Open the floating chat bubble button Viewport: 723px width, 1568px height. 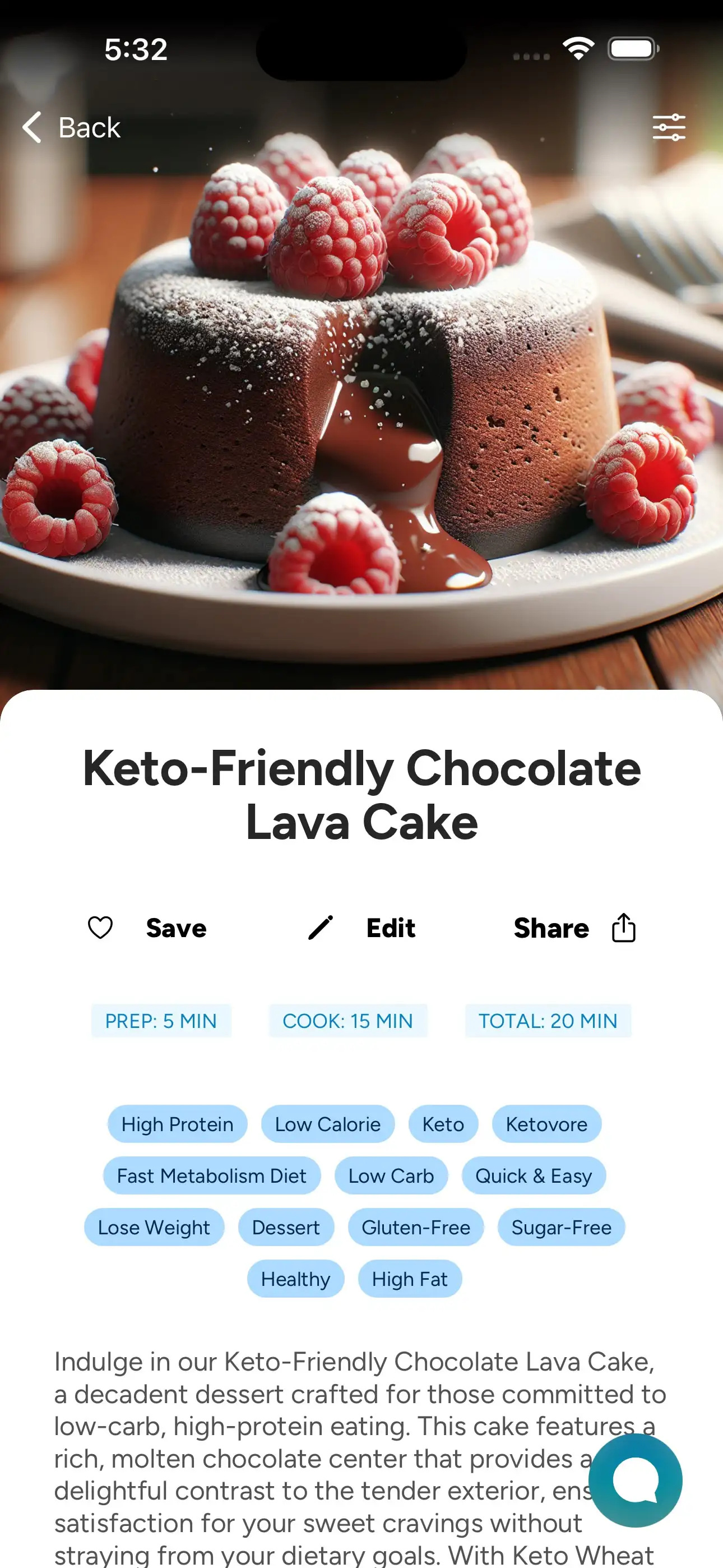636,1480
